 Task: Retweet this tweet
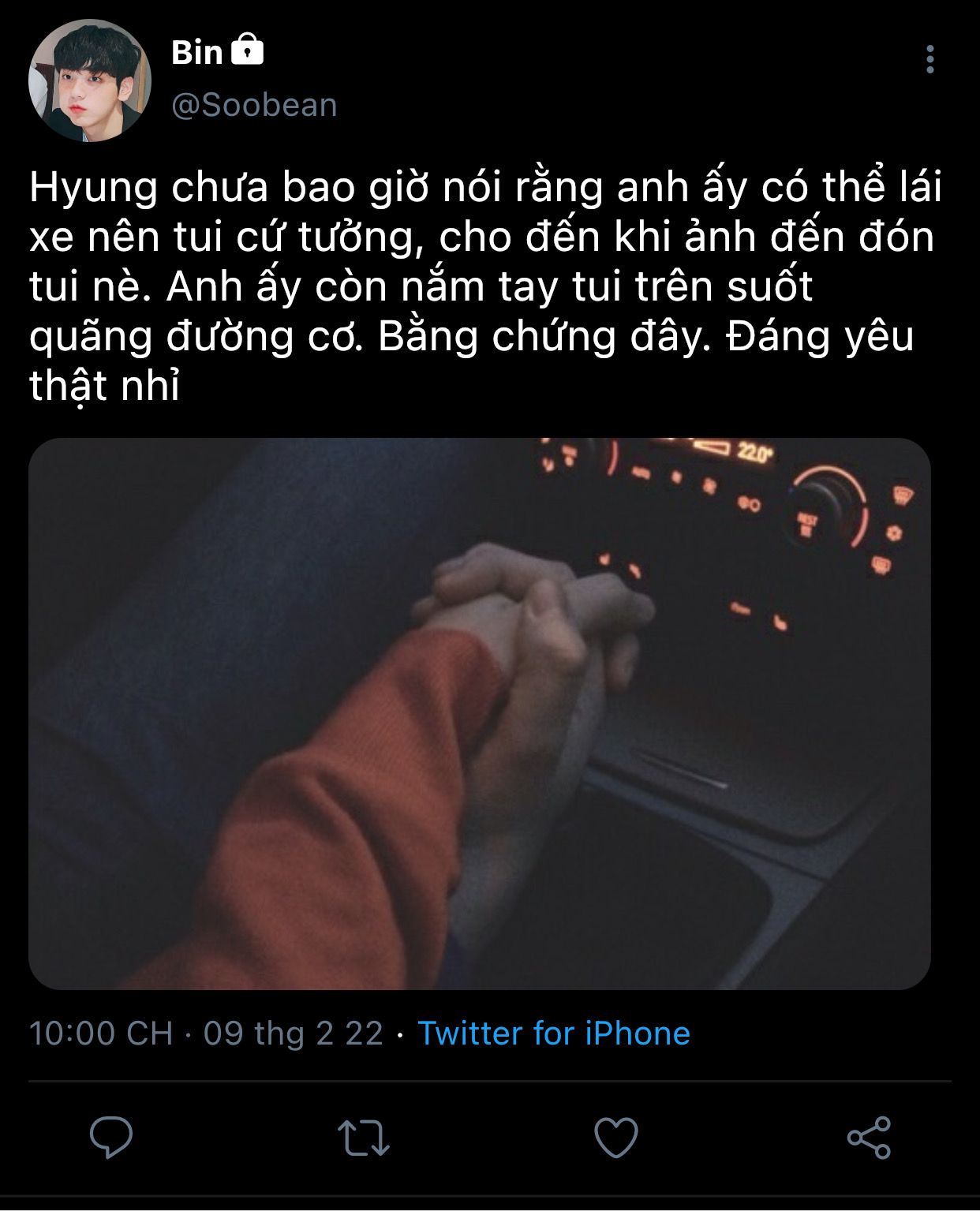coord(363,1137)
